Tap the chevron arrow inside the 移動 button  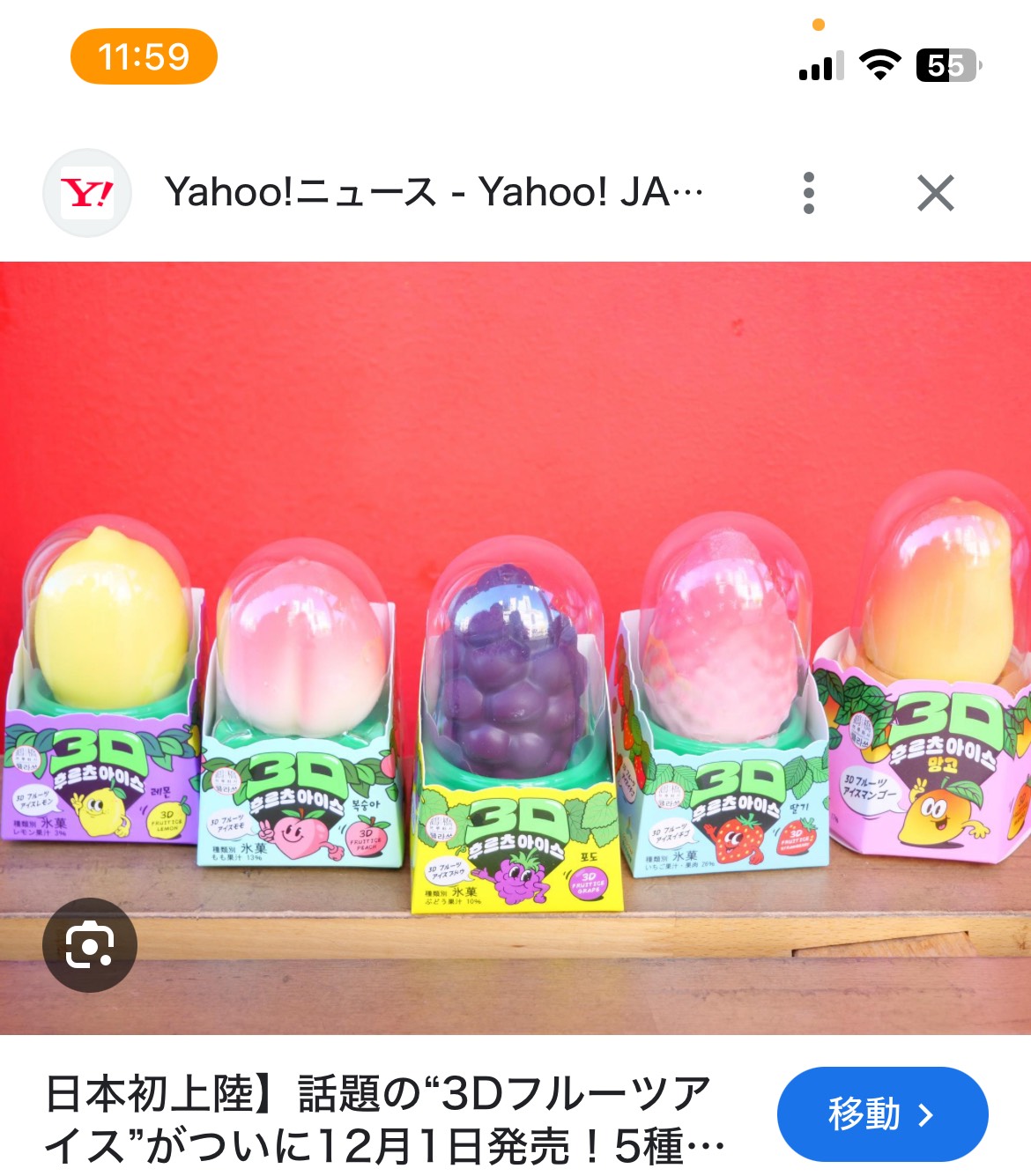[924, 1113]
